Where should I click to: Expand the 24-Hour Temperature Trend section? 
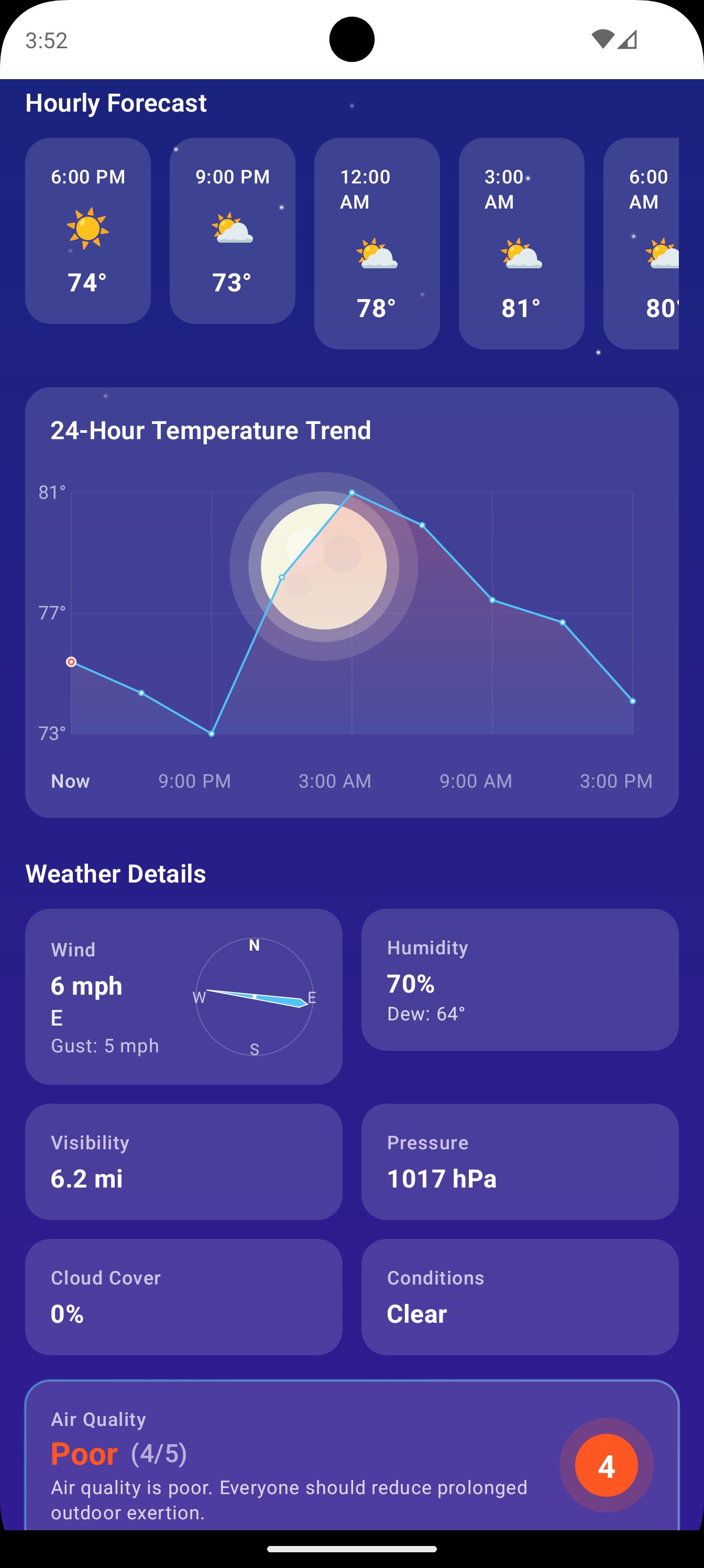click(x=211, y=430)
